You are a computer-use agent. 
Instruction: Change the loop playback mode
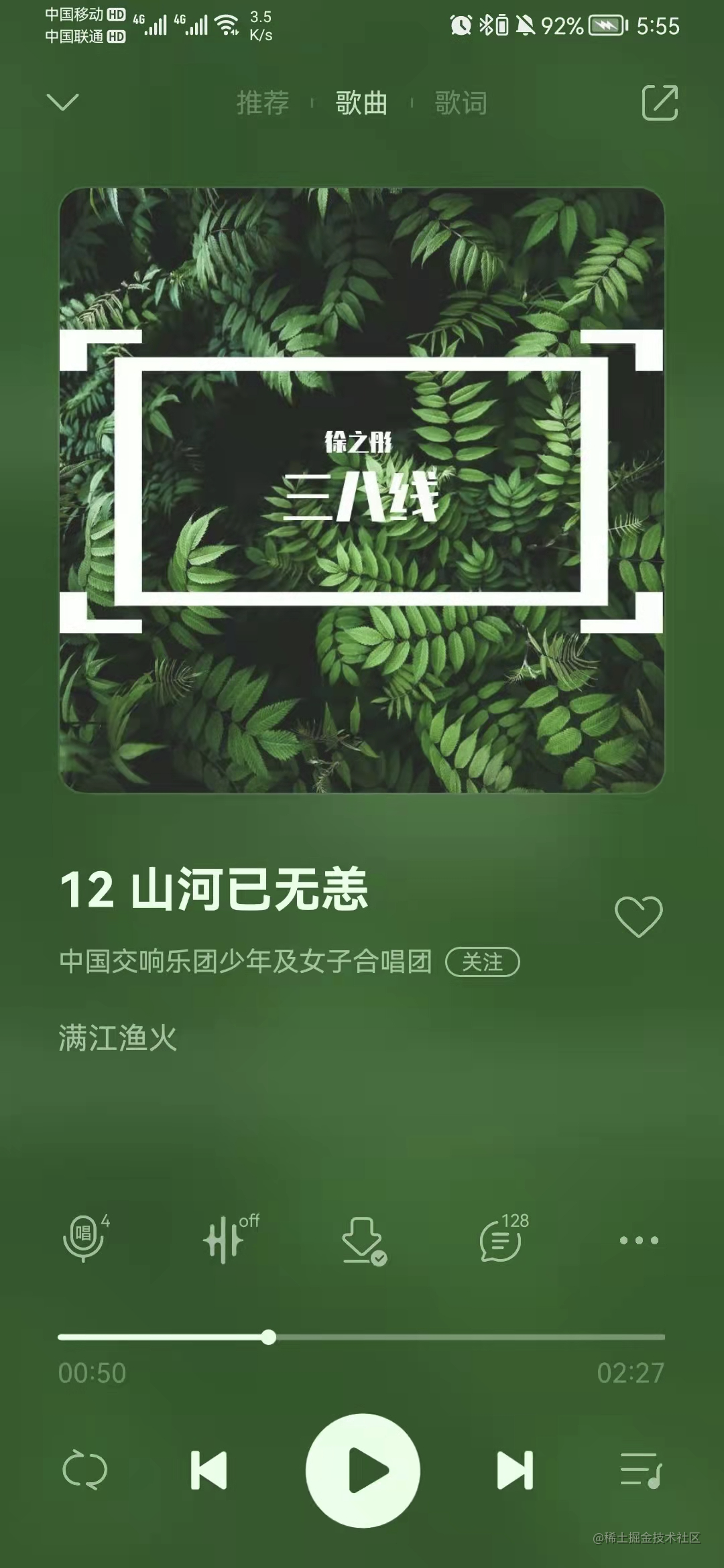coord(84,1470)
